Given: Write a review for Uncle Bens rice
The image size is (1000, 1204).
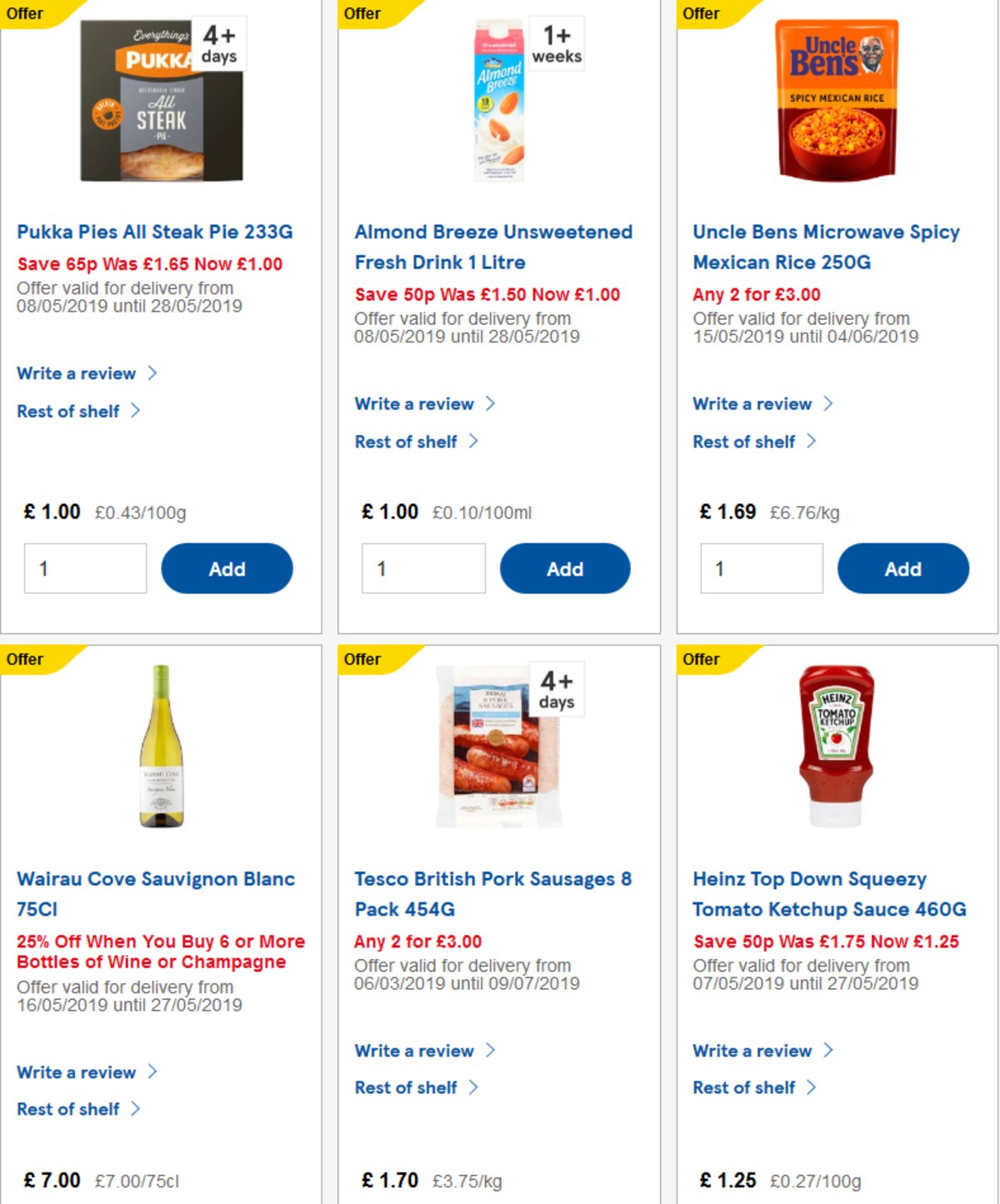Looking at the screenshot, I should pos(751,403).
